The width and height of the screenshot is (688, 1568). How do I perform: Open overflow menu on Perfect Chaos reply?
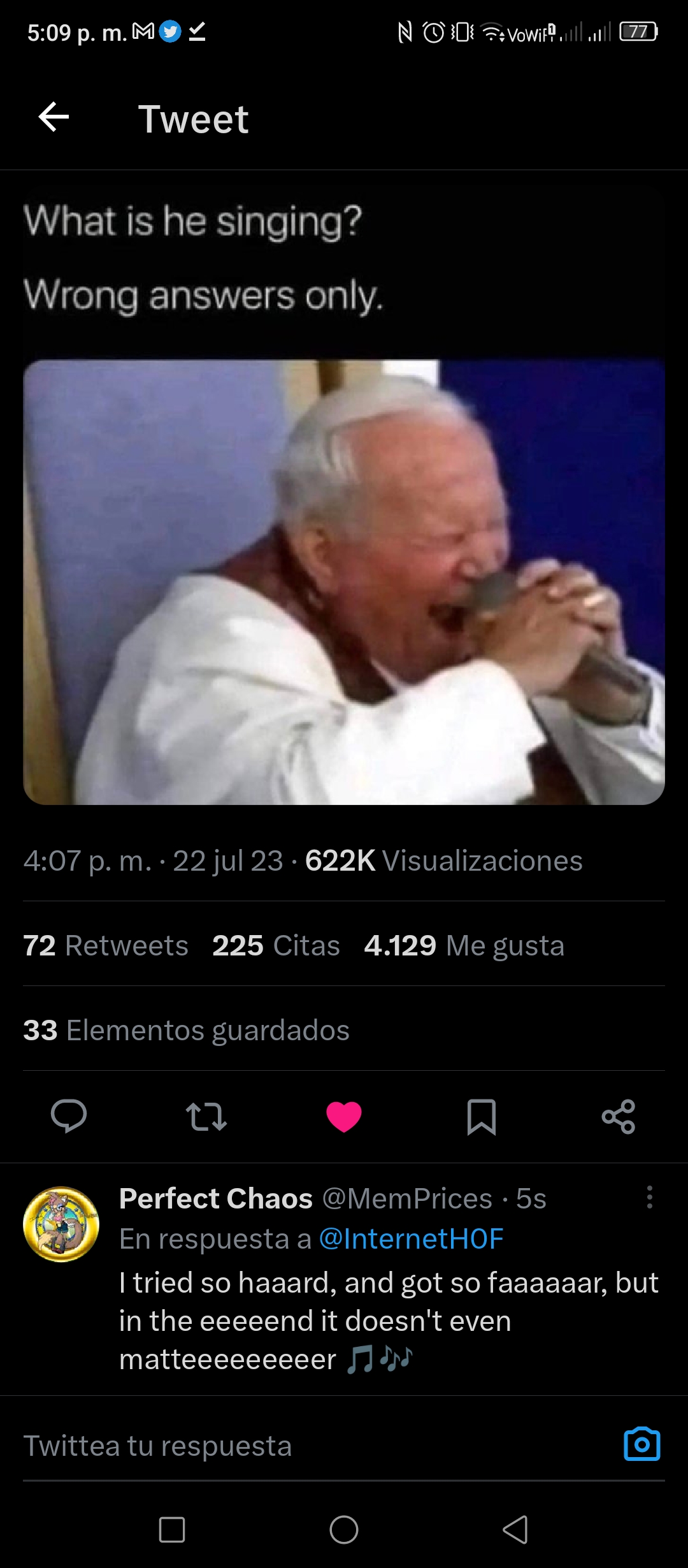point(649,1198)
